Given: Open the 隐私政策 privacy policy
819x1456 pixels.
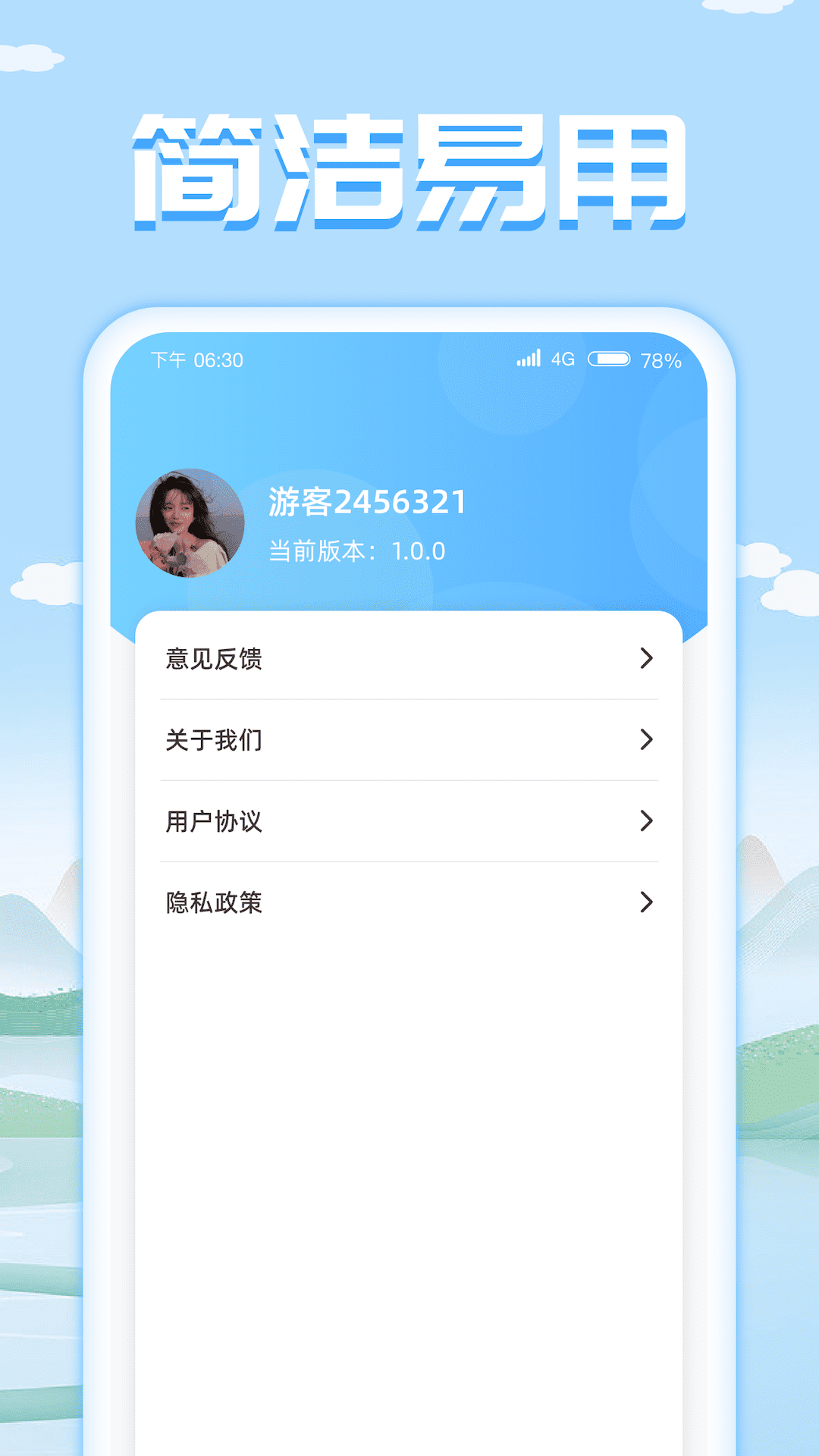Looking at the screenshot, I should tap(409, 902).
